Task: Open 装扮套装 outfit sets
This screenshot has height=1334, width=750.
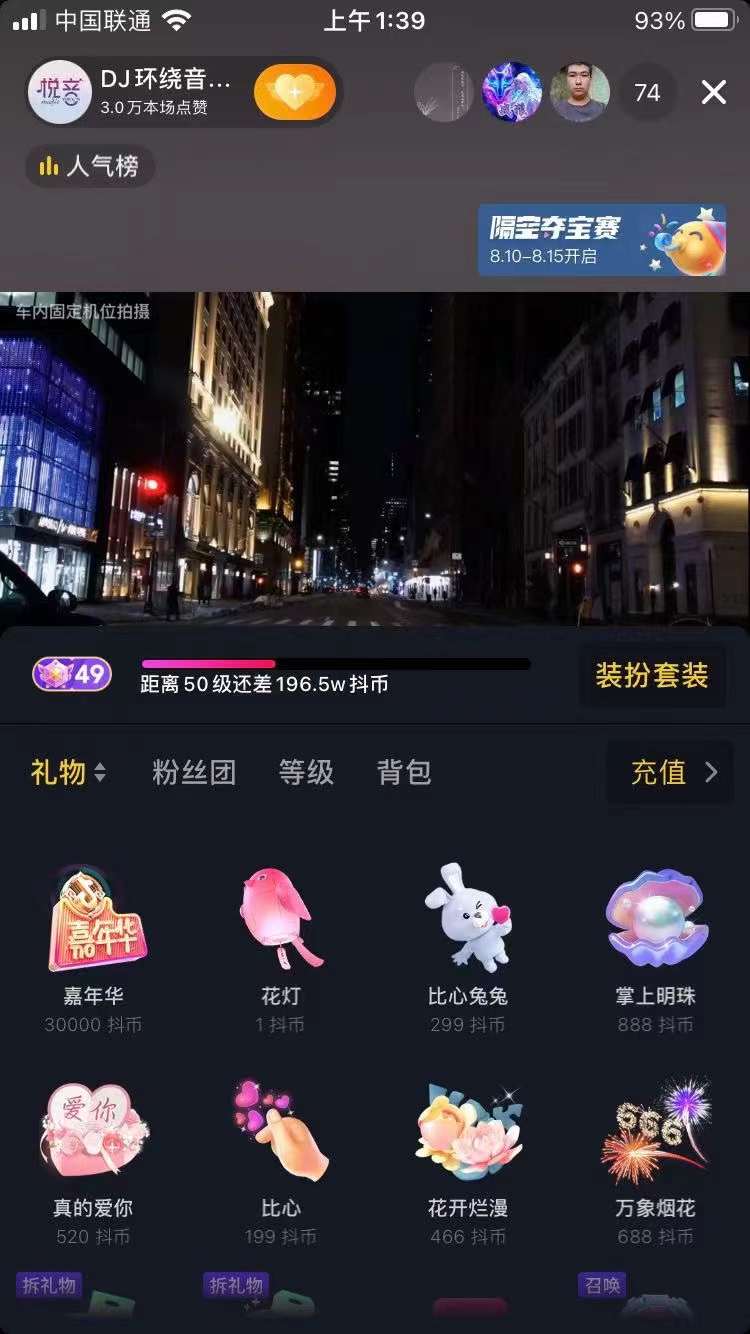Action: click(652, 675)
